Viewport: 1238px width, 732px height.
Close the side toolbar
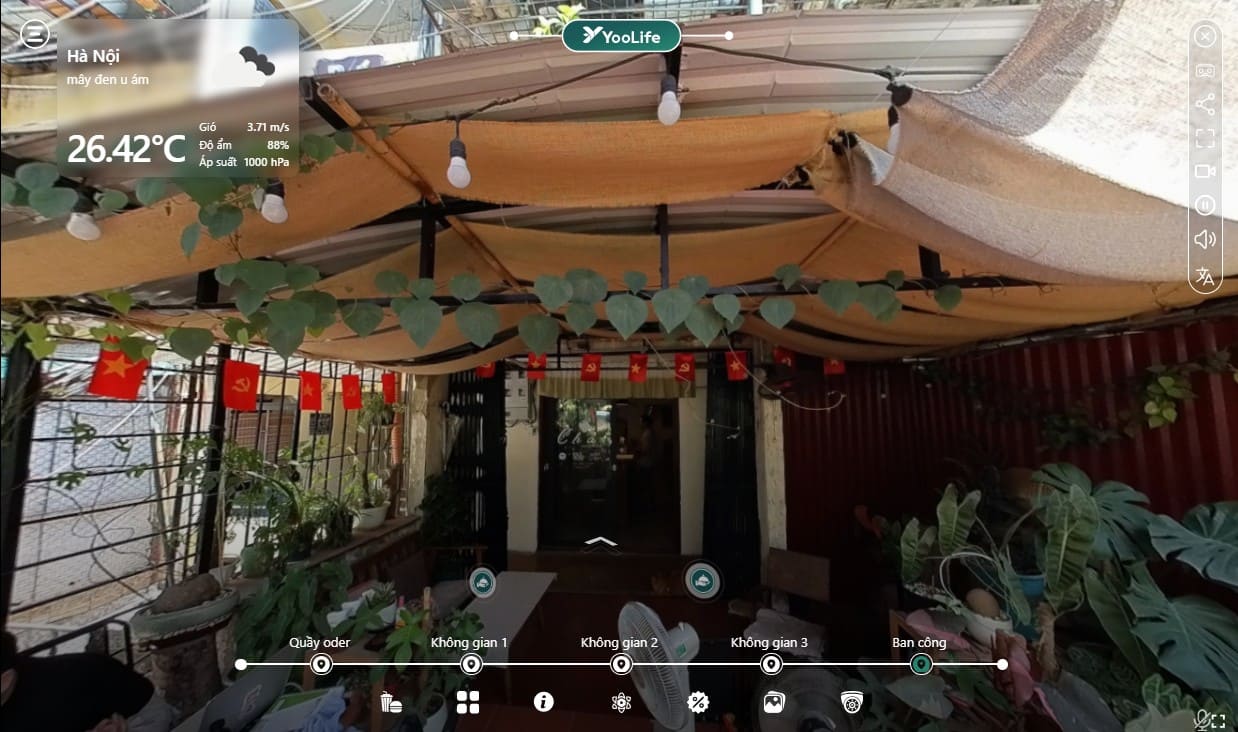tap(1205, 37)
